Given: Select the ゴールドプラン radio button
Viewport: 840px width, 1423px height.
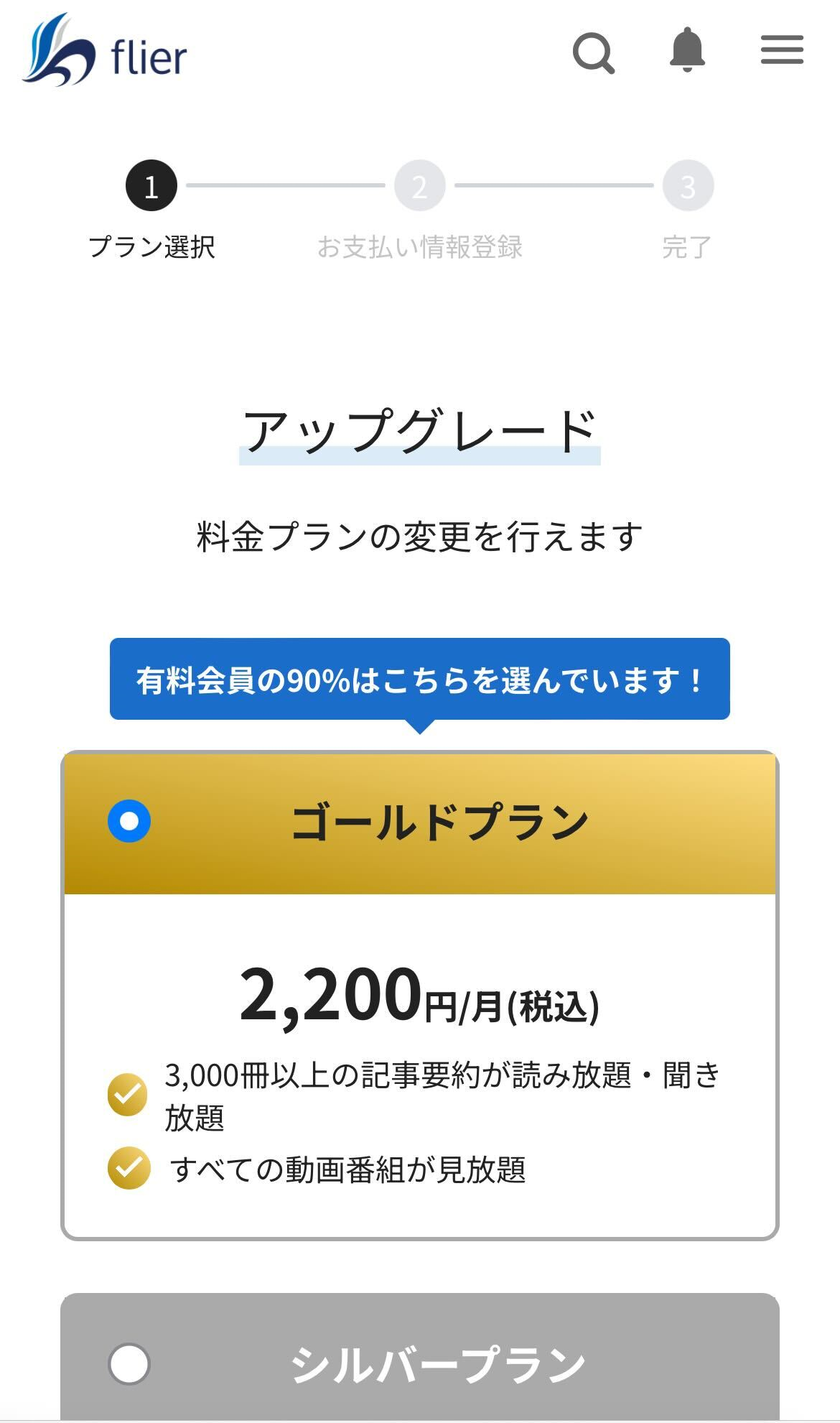Looking at the screenshot, I should coord(129,821).
